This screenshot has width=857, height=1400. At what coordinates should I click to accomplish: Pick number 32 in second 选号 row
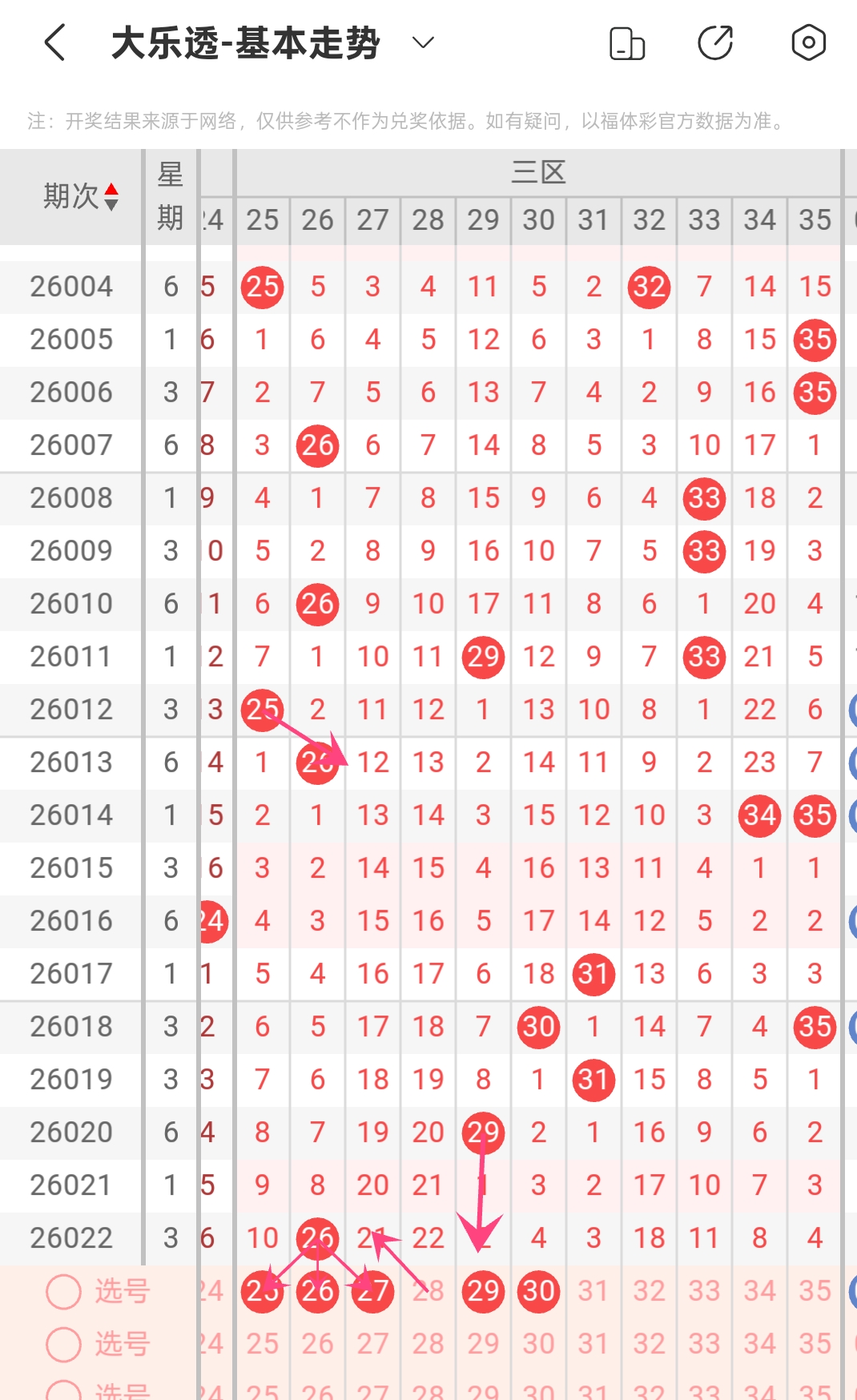pos(649,1344)
